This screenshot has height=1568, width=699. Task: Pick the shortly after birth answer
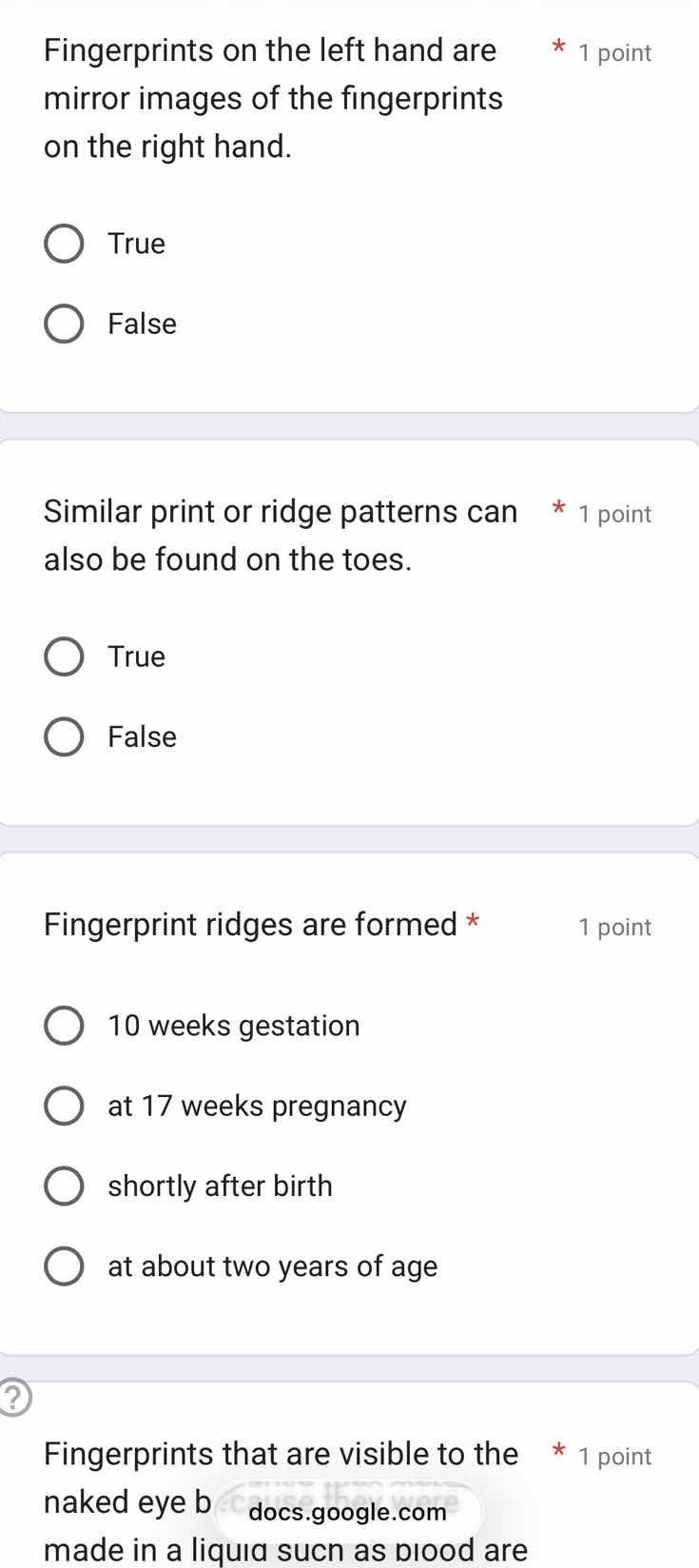(63, 1186)
